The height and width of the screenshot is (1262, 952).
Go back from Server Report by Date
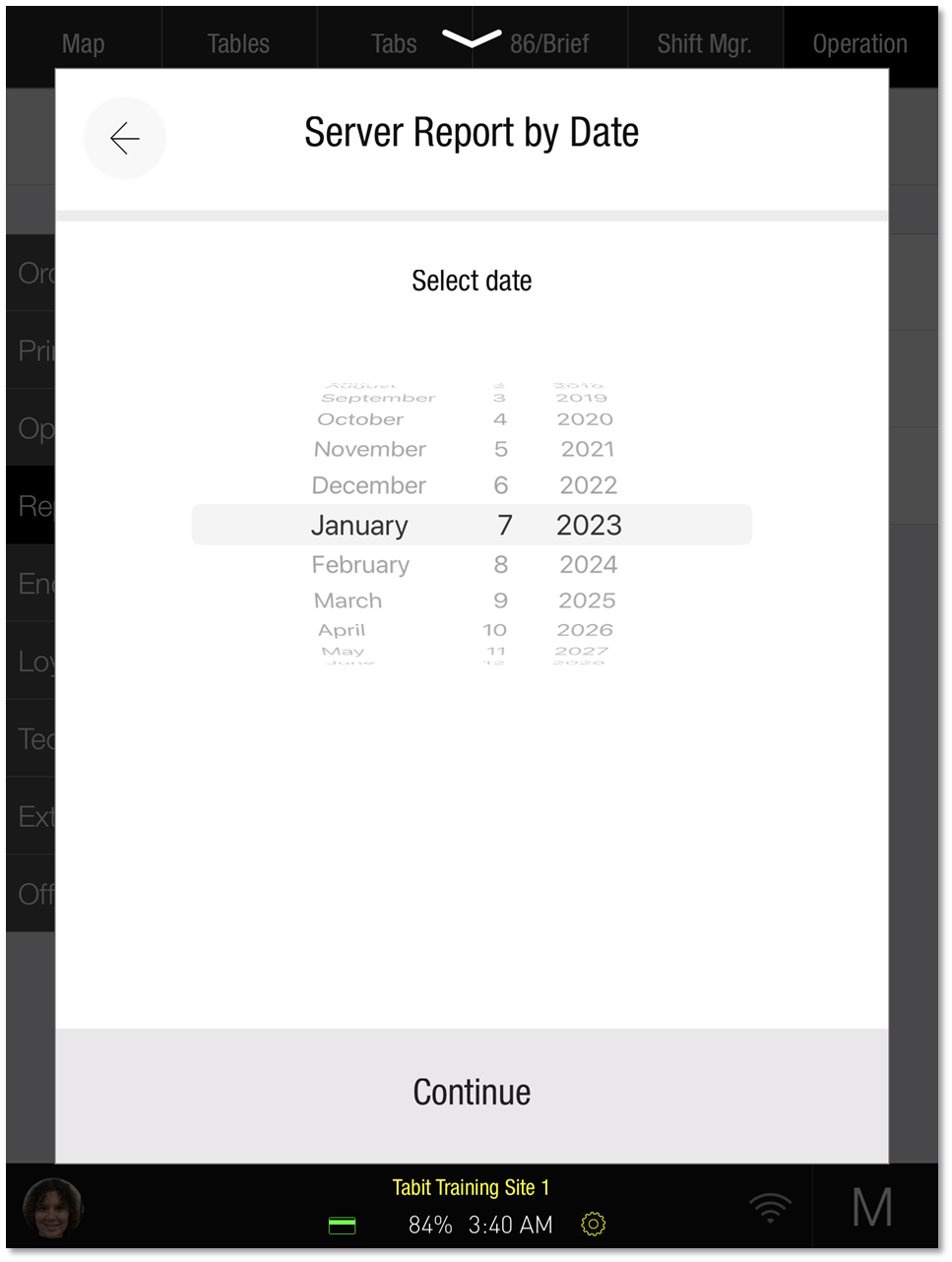point(125,139)
